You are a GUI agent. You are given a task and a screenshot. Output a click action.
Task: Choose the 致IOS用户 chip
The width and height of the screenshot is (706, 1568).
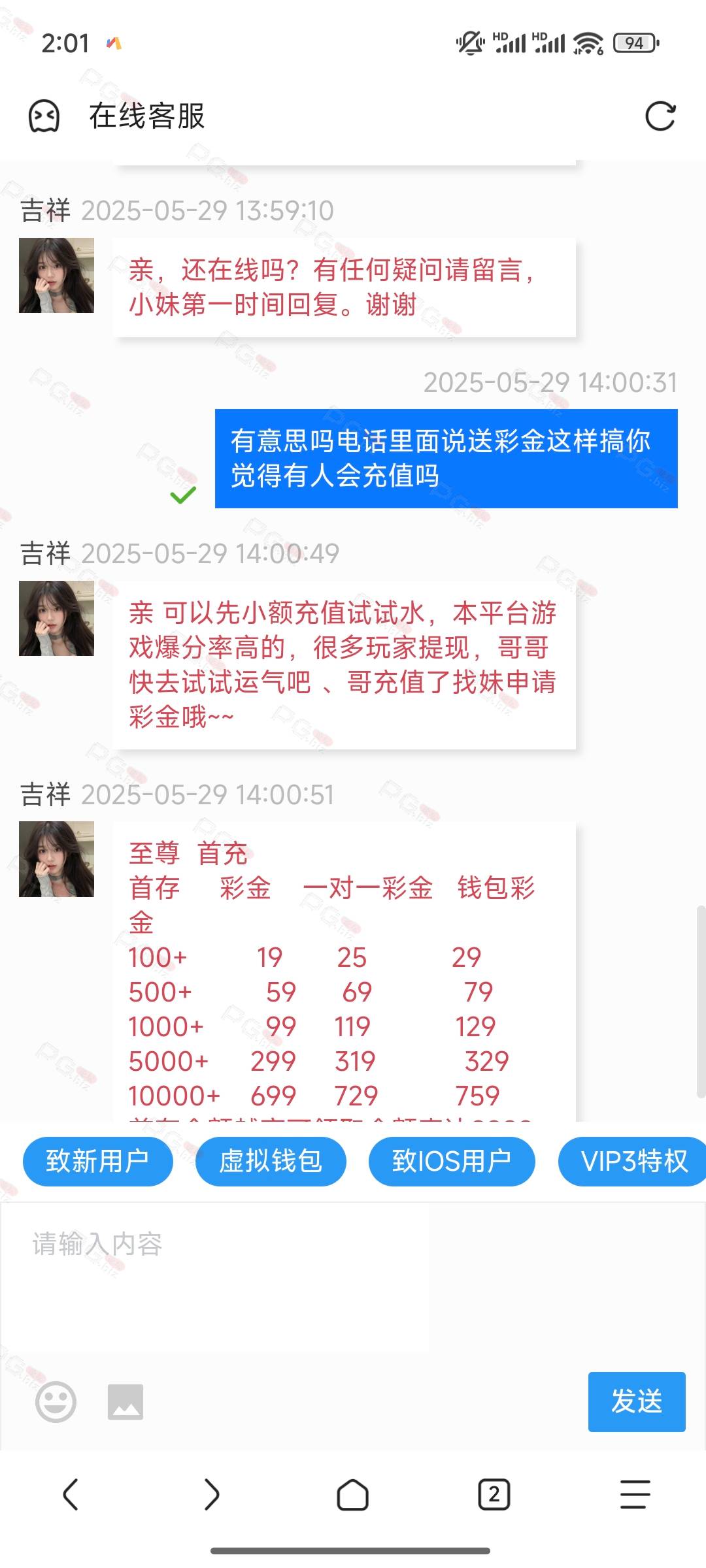click(x=452, y=1161)
